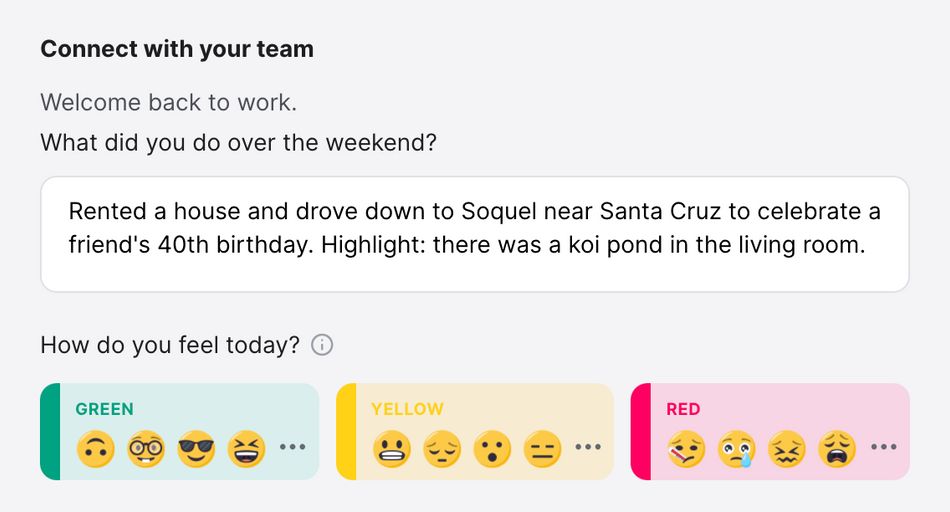Choose the surprised open-mouth emoji
The height and width of the screenshot is (512, 950).
click(x=492, y=449)
